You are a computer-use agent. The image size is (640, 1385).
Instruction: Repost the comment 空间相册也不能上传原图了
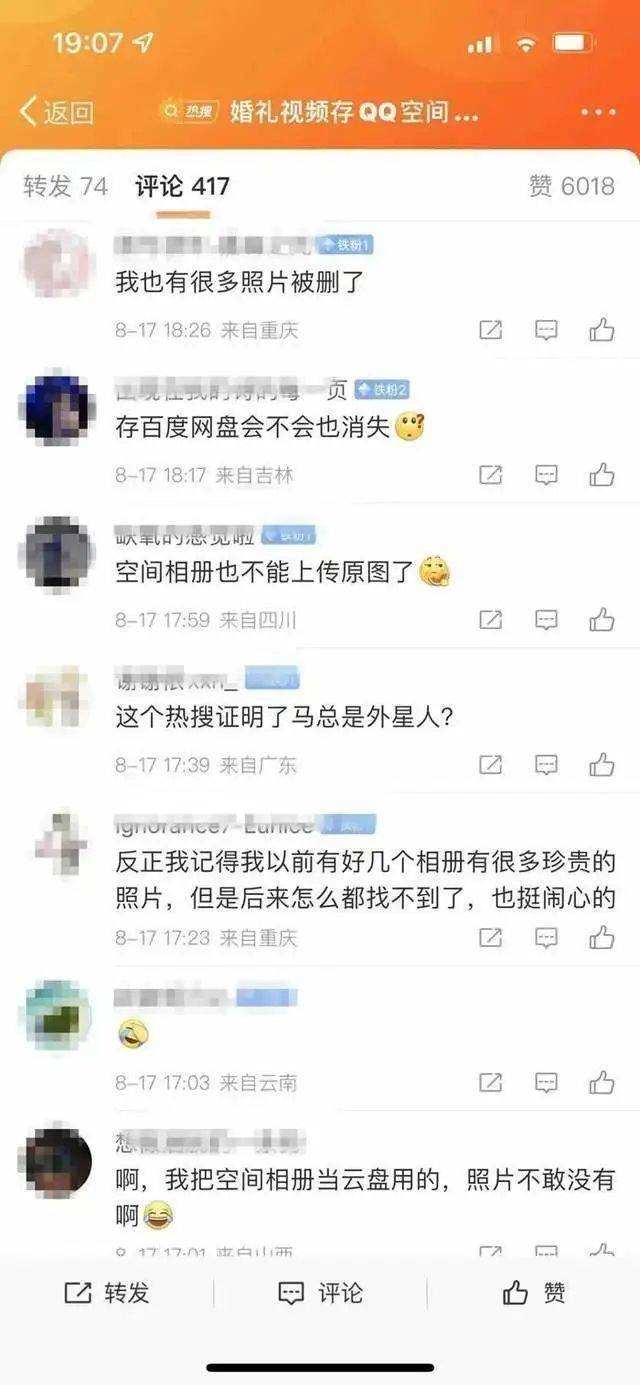click(490, 620)
